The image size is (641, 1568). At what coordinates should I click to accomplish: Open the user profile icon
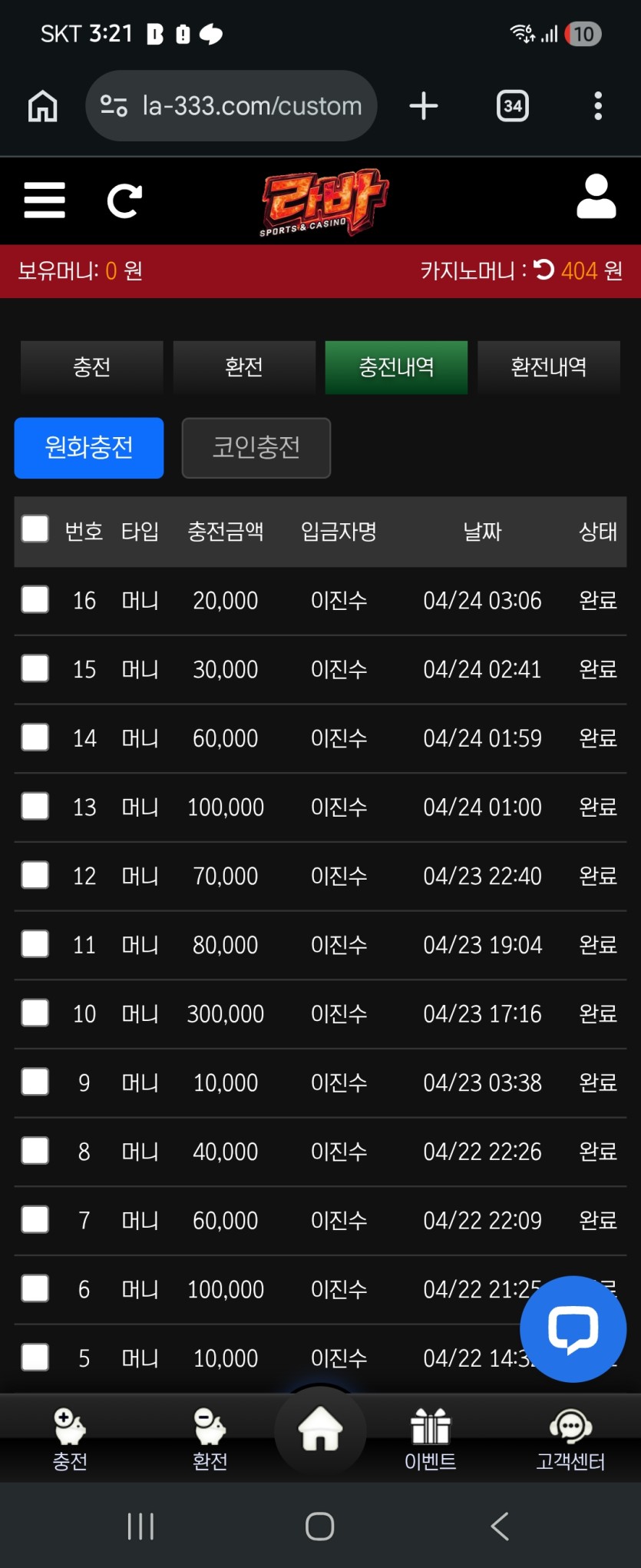pos(596,197)
